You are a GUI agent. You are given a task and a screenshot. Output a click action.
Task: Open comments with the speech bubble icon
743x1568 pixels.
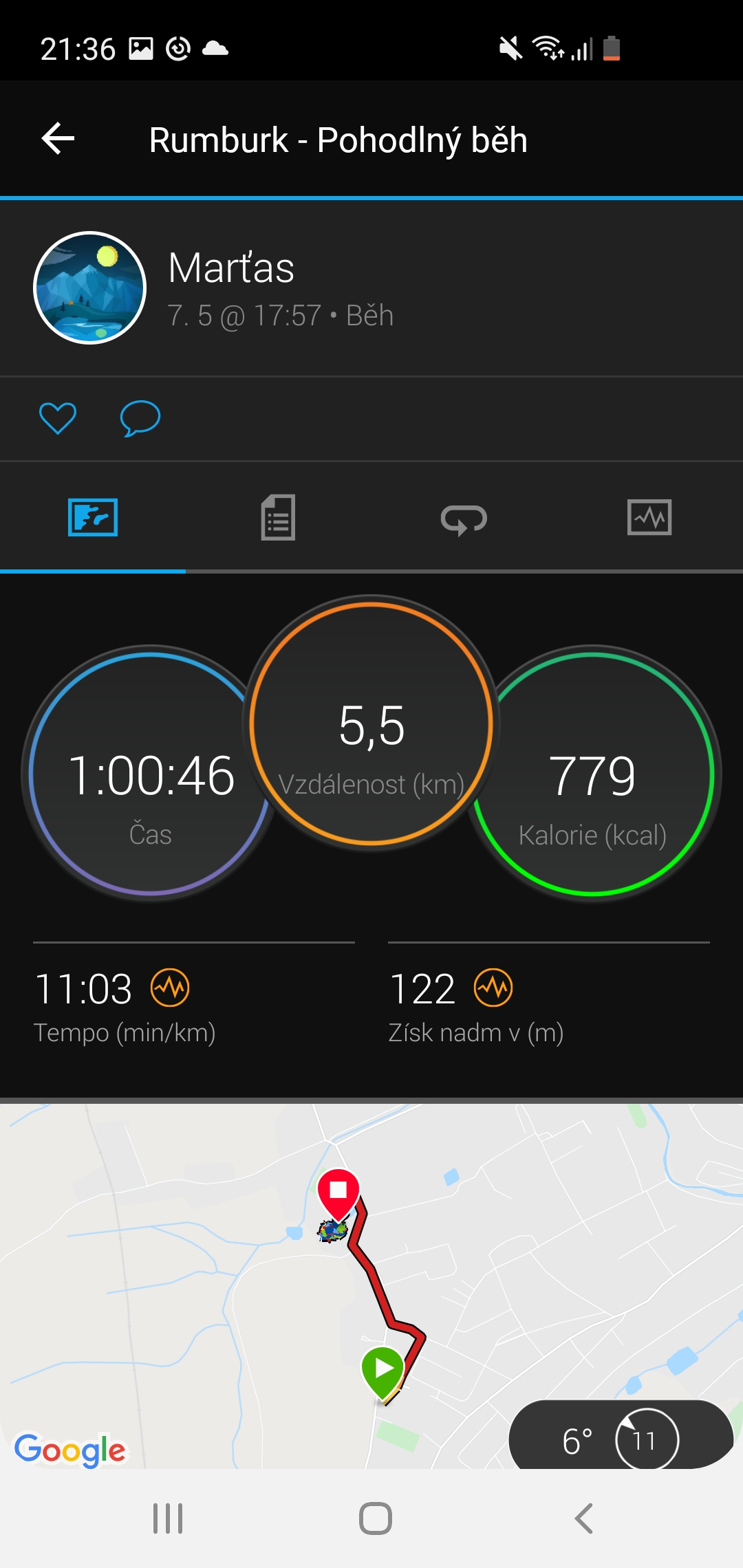pos(140,418)
